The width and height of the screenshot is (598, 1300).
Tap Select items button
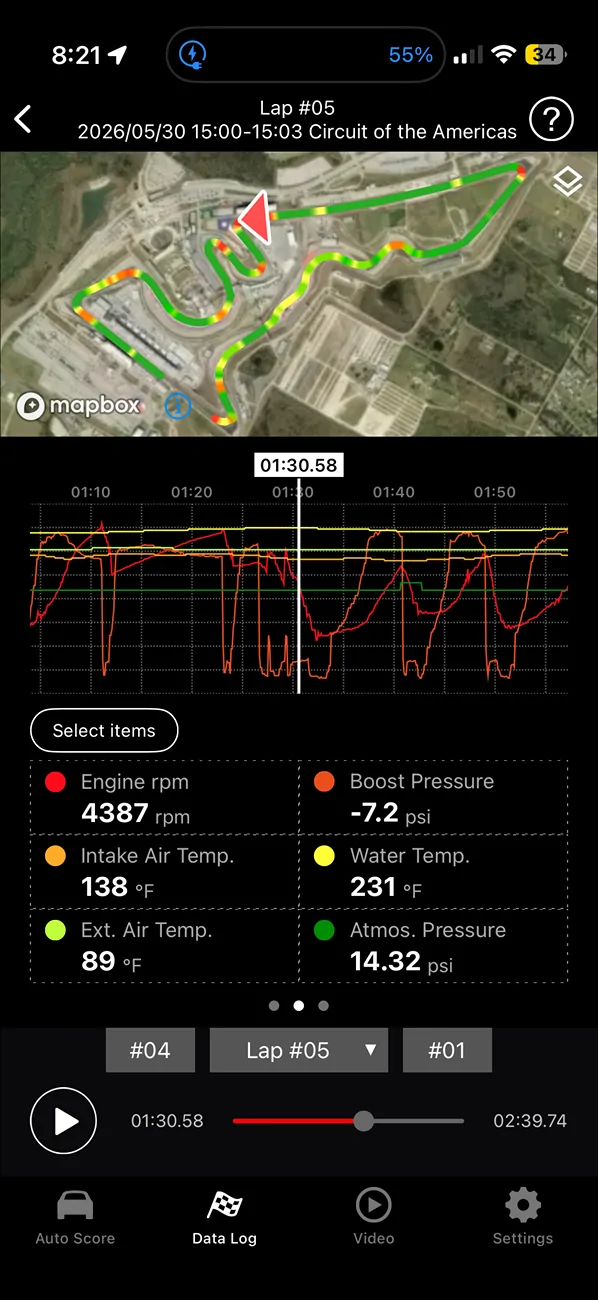click(x=104, y=730)
